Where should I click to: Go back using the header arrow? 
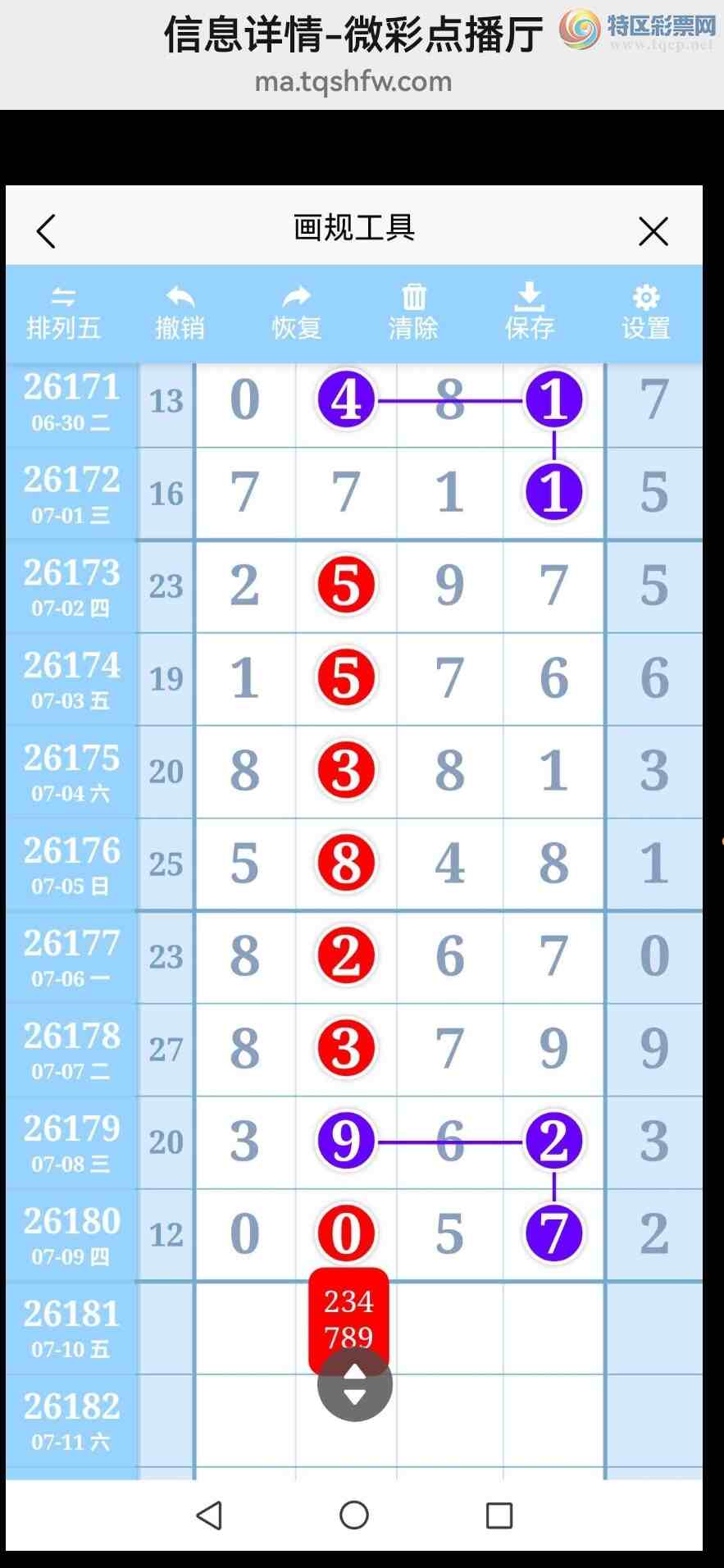(x=47, y=231)
